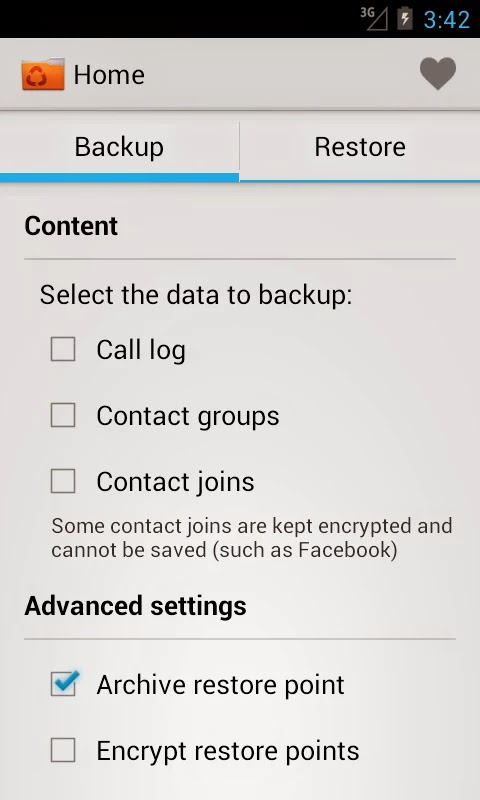Enable Encrypt restore points
The image size is (480, 800).
(x=63, y=750)
